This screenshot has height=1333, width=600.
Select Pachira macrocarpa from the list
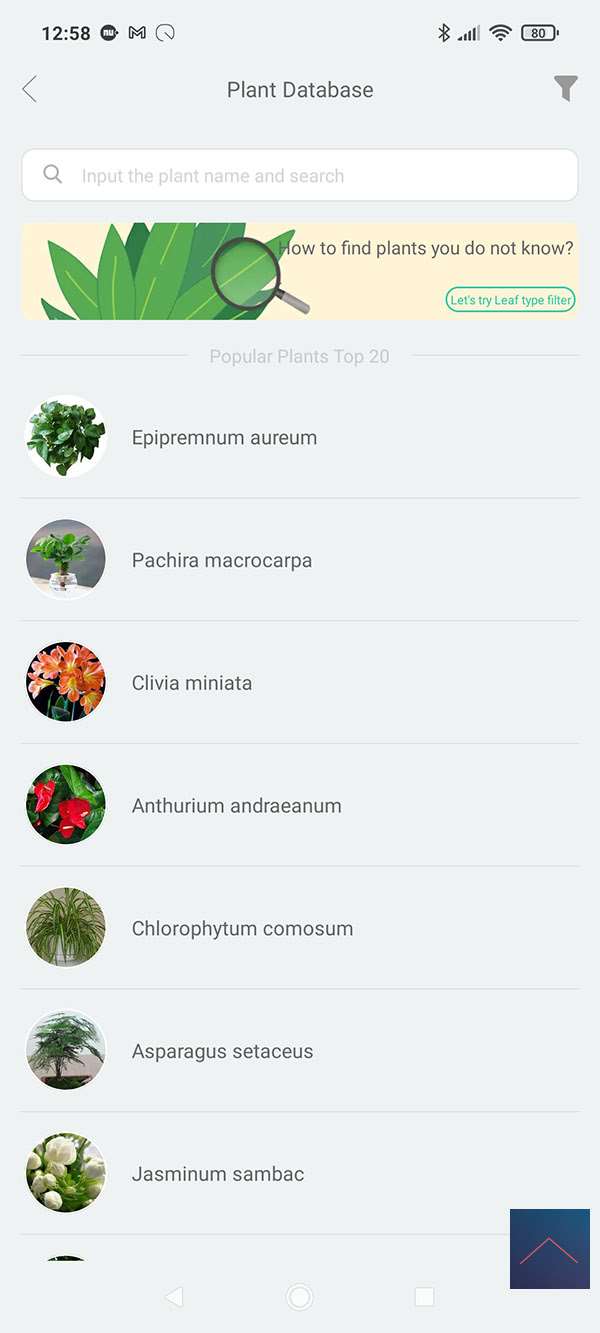coord(222,561)
